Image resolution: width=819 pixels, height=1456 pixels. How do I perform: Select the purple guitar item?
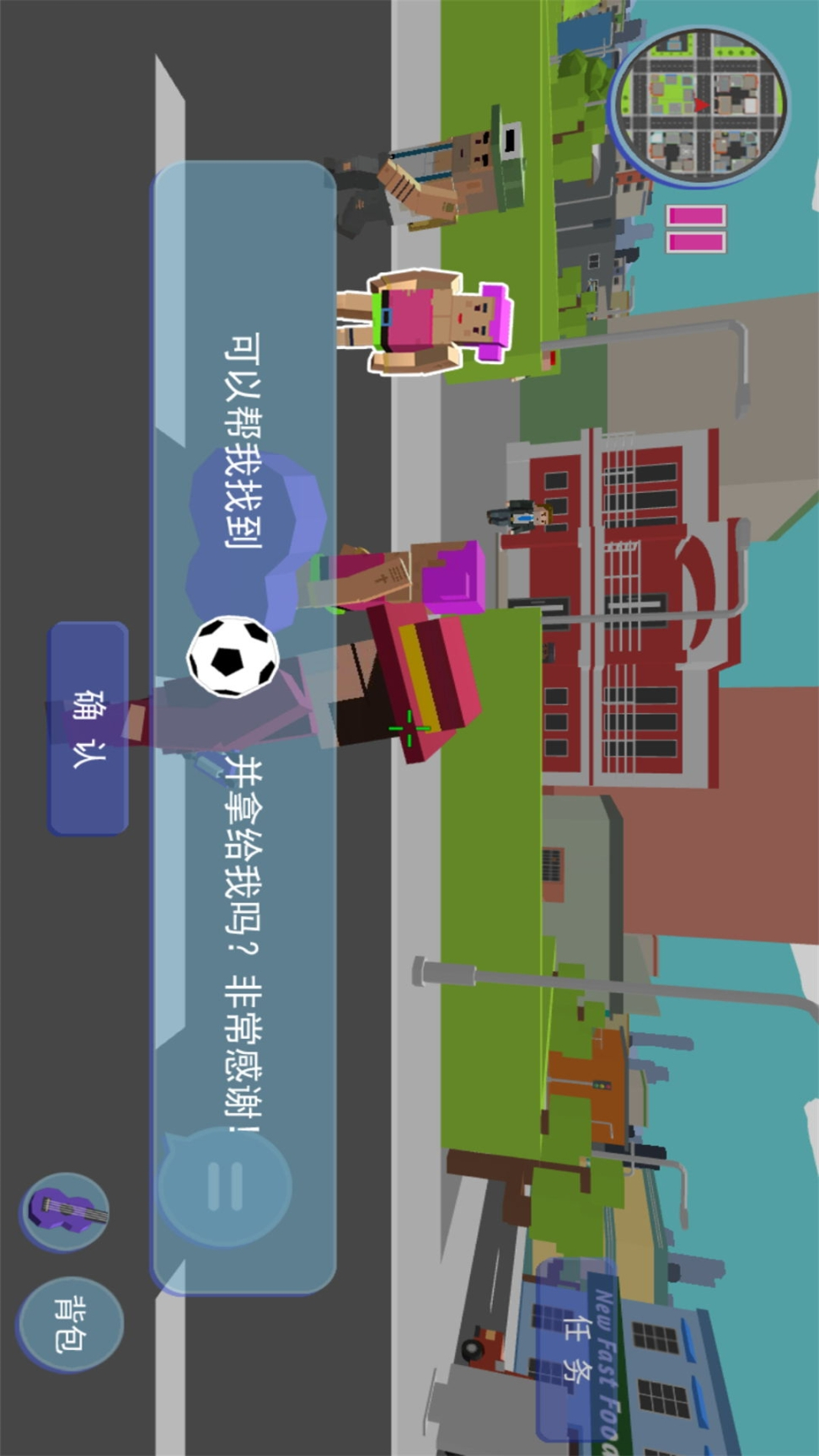tap(65, 1212)
